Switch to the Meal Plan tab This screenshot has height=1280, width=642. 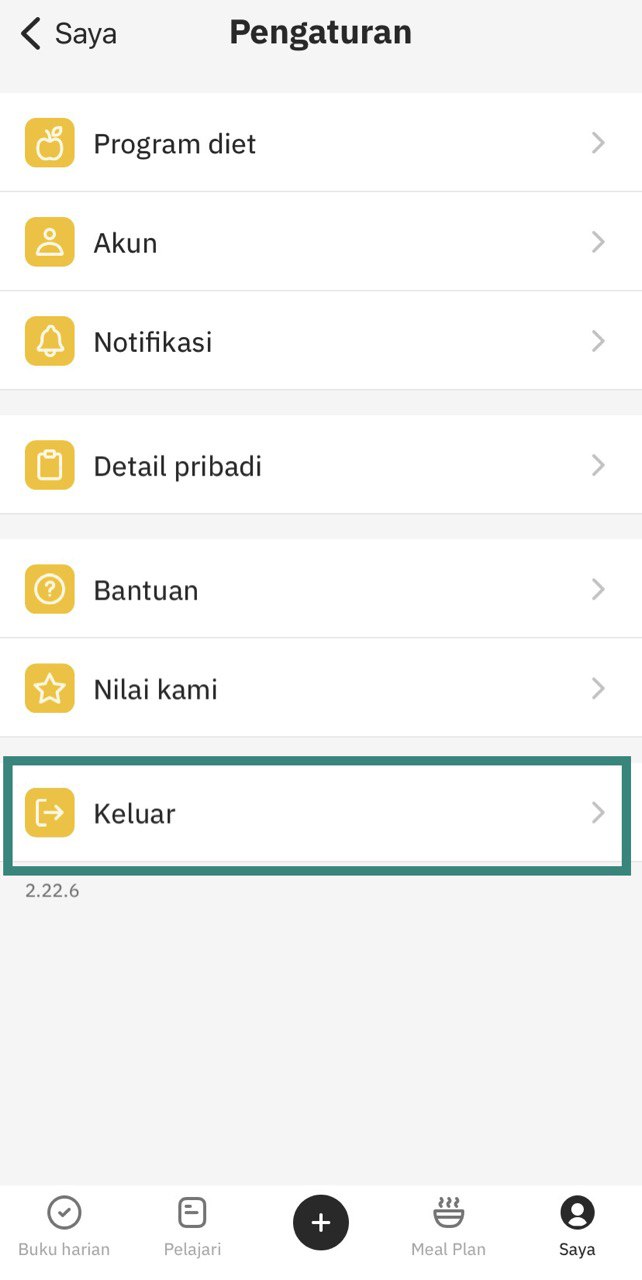448,1227
